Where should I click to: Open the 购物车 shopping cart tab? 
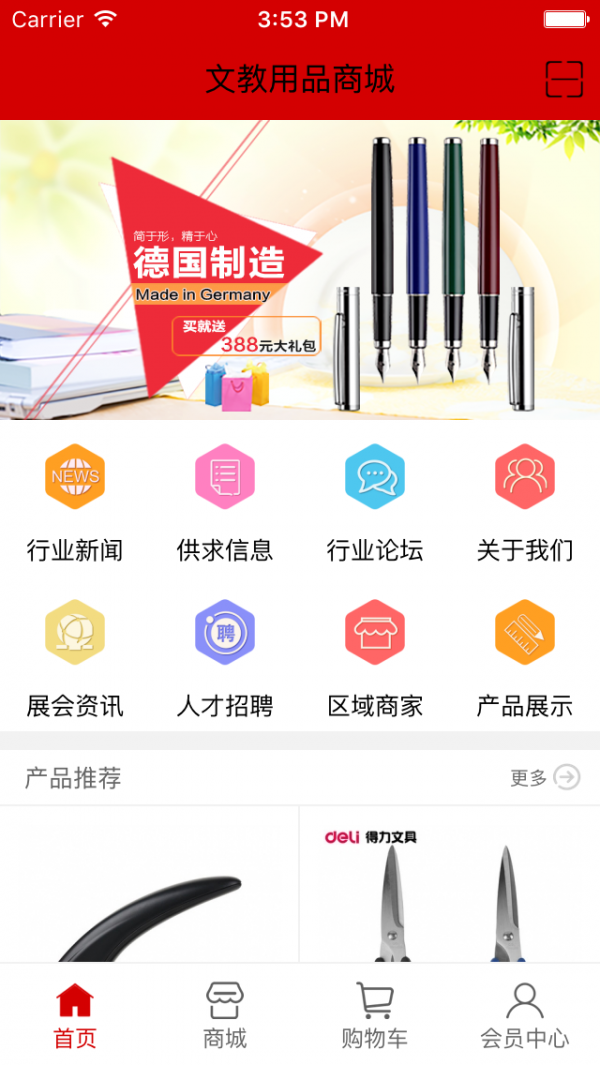[x=375, y=1014]
